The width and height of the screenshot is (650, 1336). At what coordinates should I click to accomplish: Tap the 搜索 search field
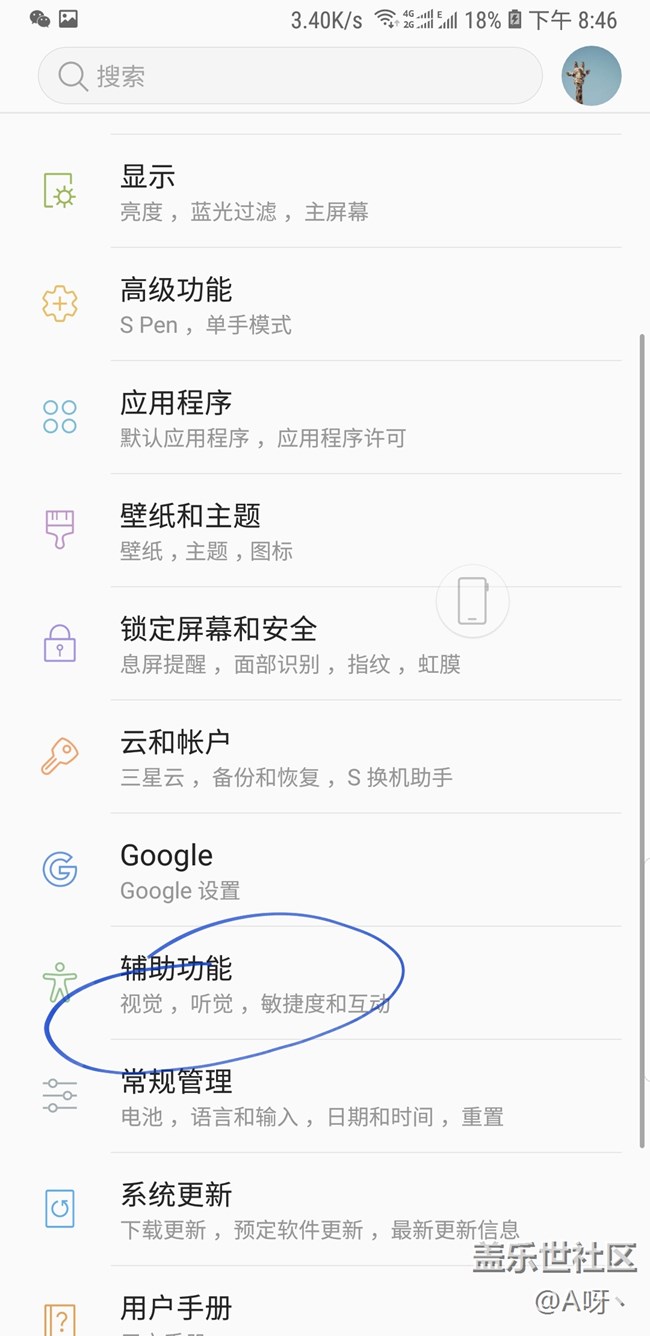[290, 76]
